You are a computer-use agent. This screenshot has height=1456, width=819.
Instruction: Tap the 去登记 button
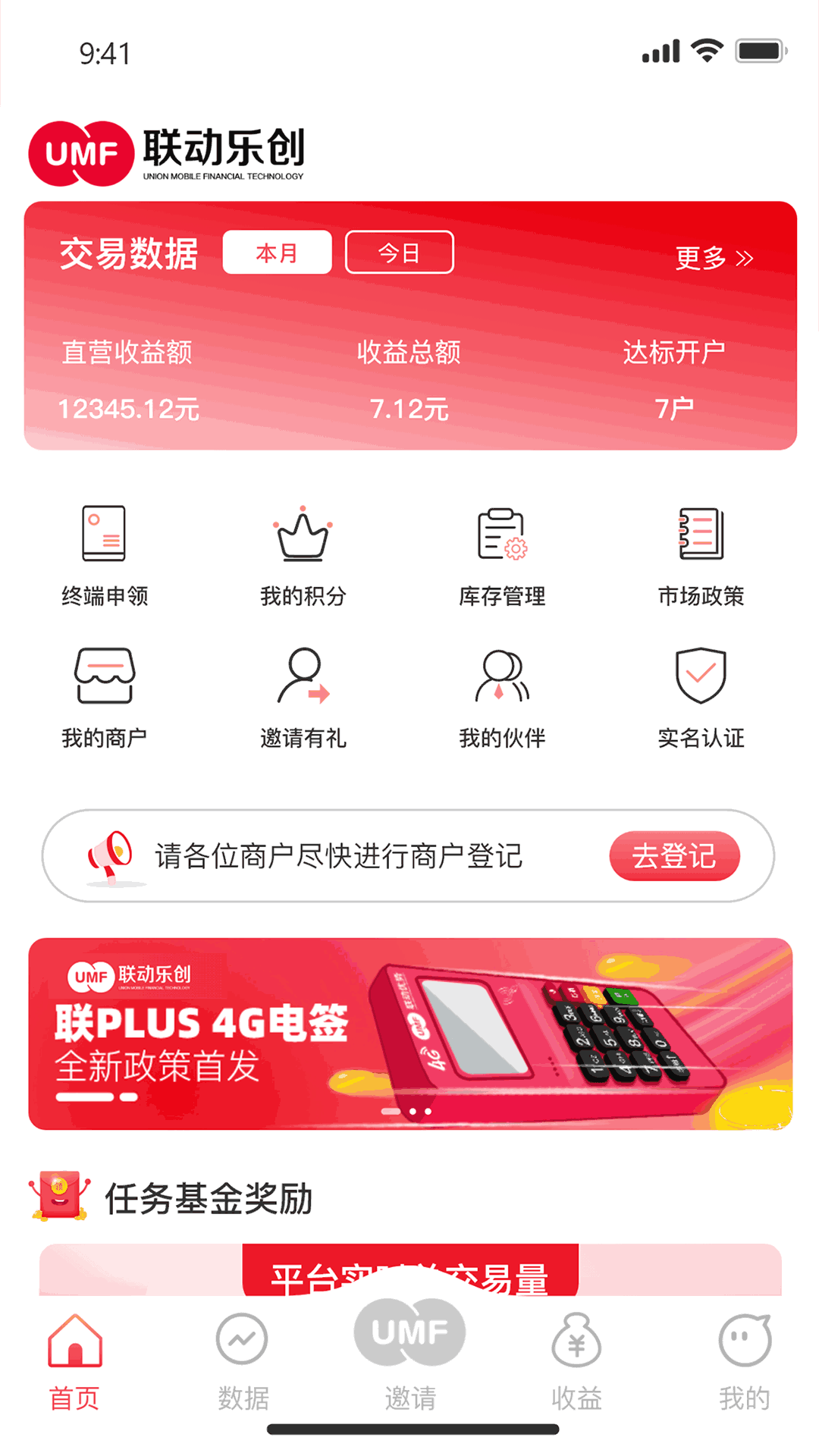(x=674, y=856)
